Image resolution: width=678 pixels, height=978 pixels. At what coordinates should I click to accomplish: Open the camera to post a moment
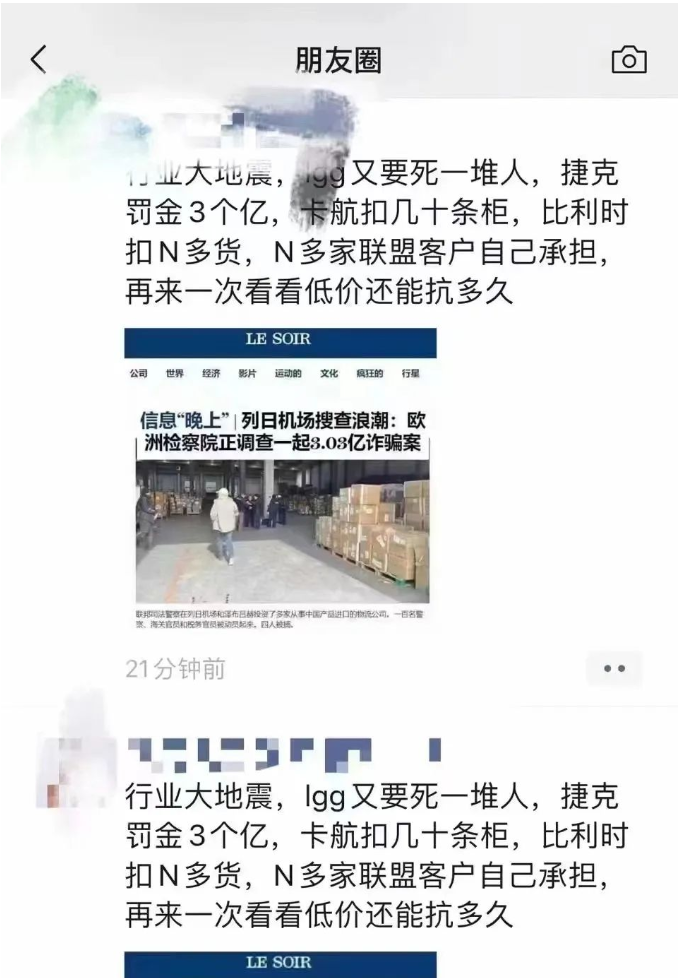coord(628,60)
